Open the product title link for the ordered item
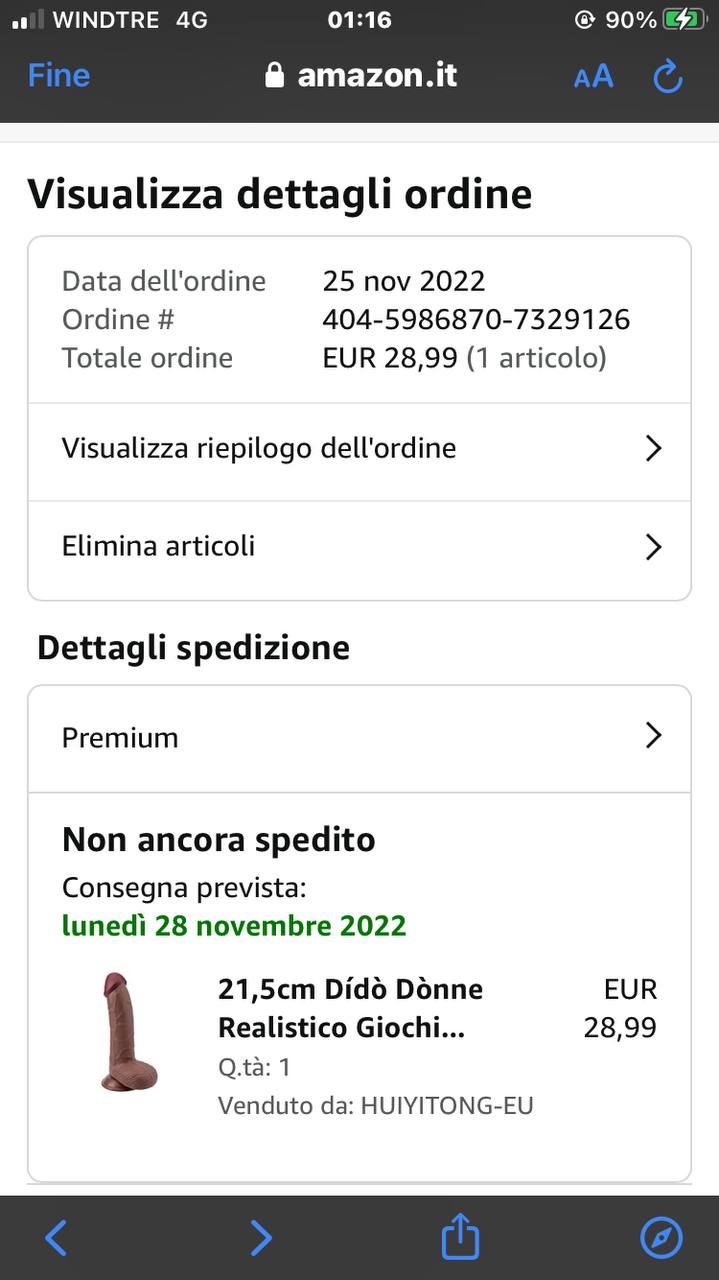The width and height of the screenshot is (719, 1280). coord(350,1008)
